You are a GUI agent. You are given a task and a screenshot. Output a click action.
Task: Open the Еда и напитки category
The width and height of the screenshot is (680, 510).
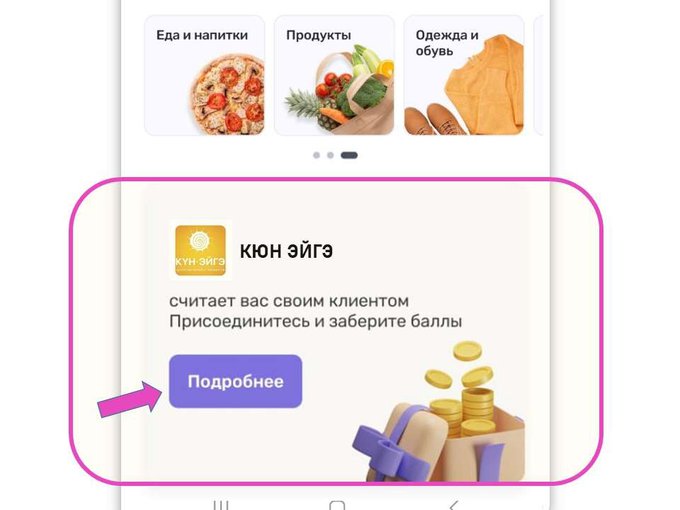(204, 76)
